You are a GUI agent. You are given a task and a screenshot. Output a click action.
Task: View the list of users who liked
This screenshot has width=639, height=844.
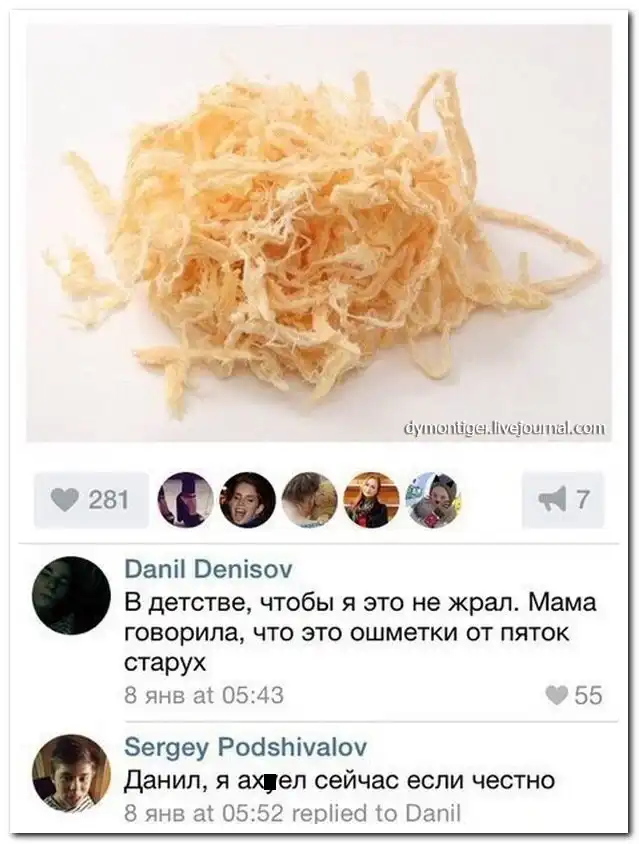(x=308, y=500)
